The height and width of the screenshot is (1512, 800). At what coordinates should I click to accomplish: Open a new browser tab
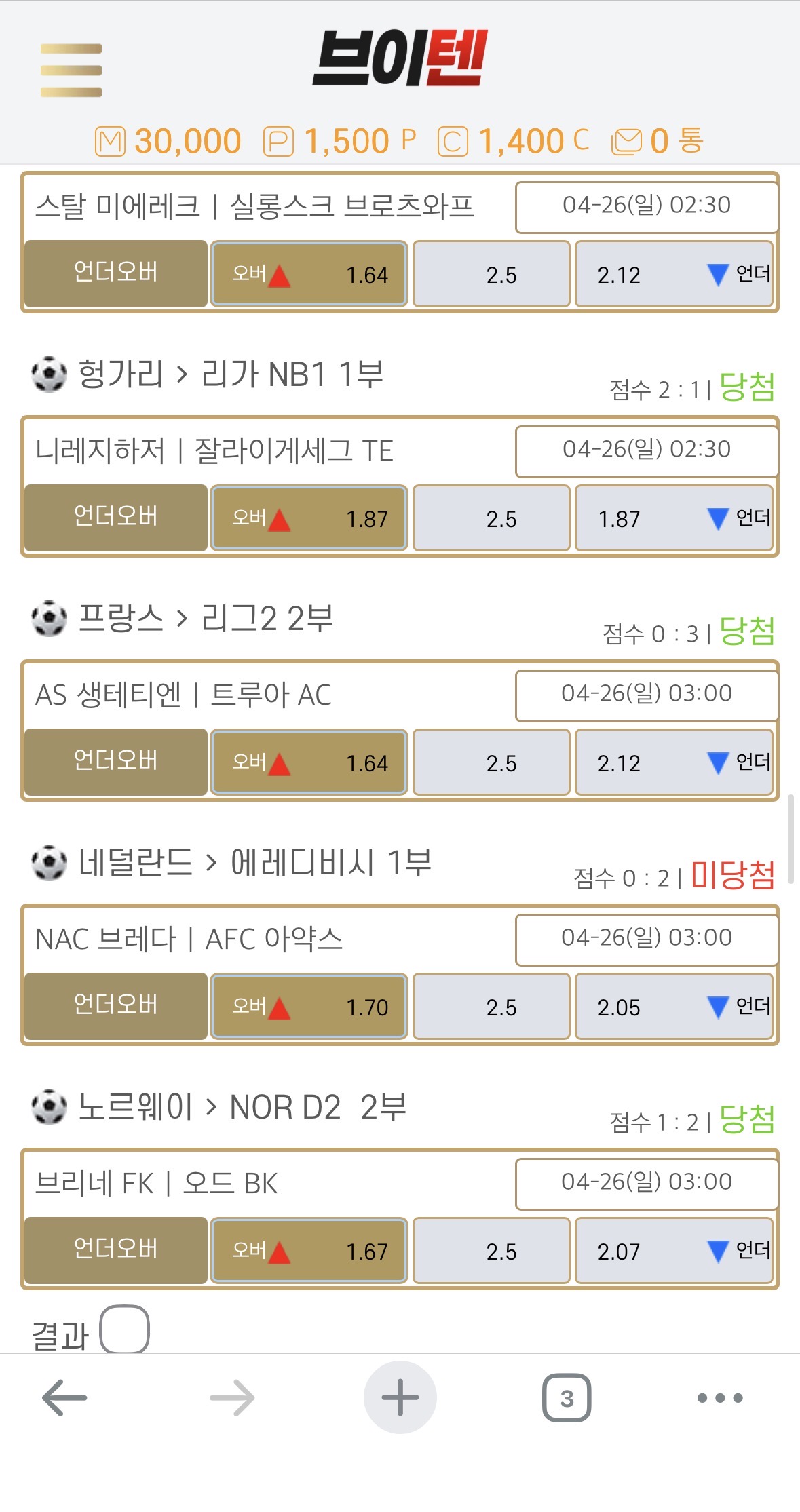(x=400, y=1397)
